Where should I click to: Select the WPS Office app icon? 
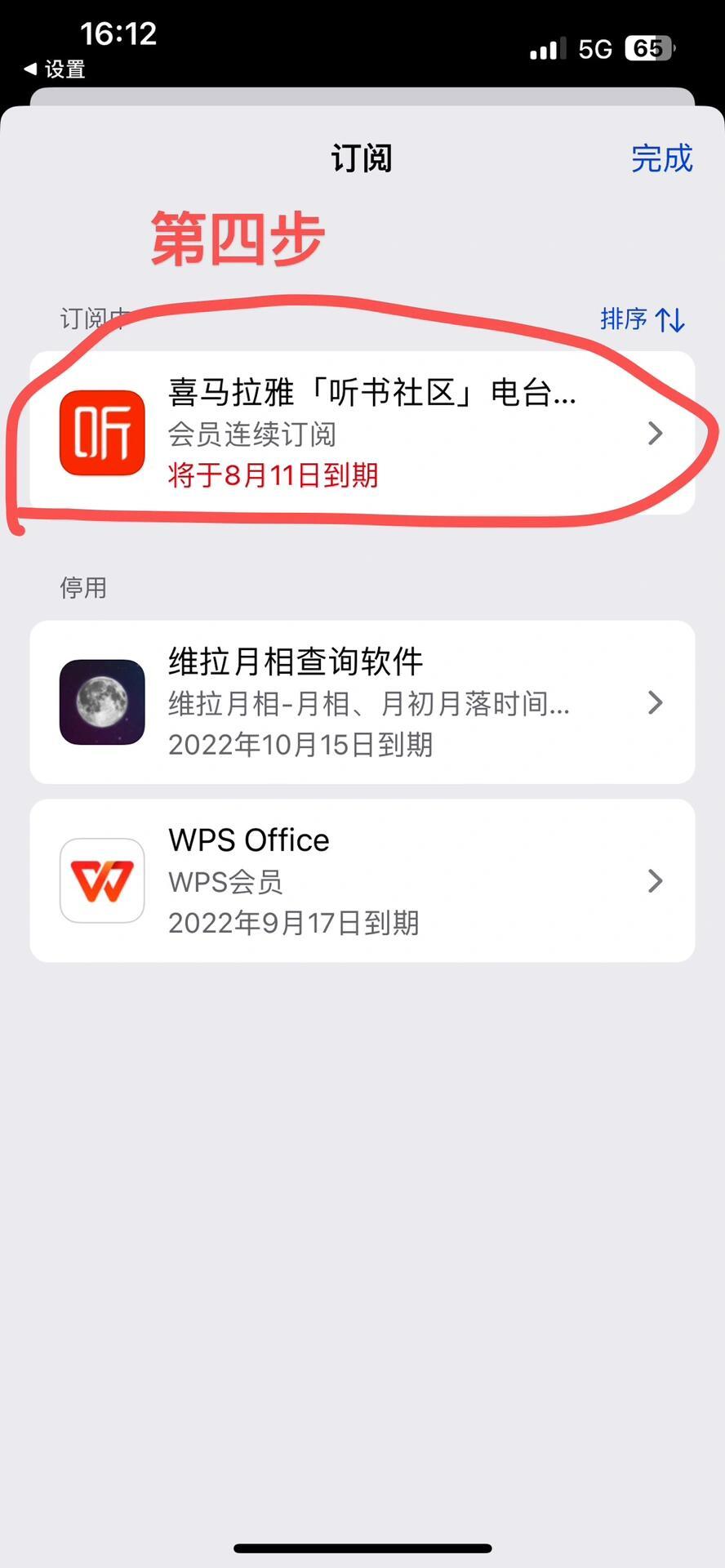[101, 880]
